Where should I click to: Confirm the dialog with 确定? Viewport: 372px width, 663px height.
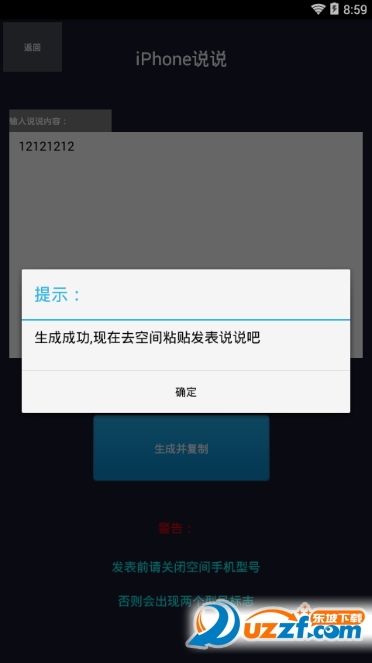tap(186, 392)
